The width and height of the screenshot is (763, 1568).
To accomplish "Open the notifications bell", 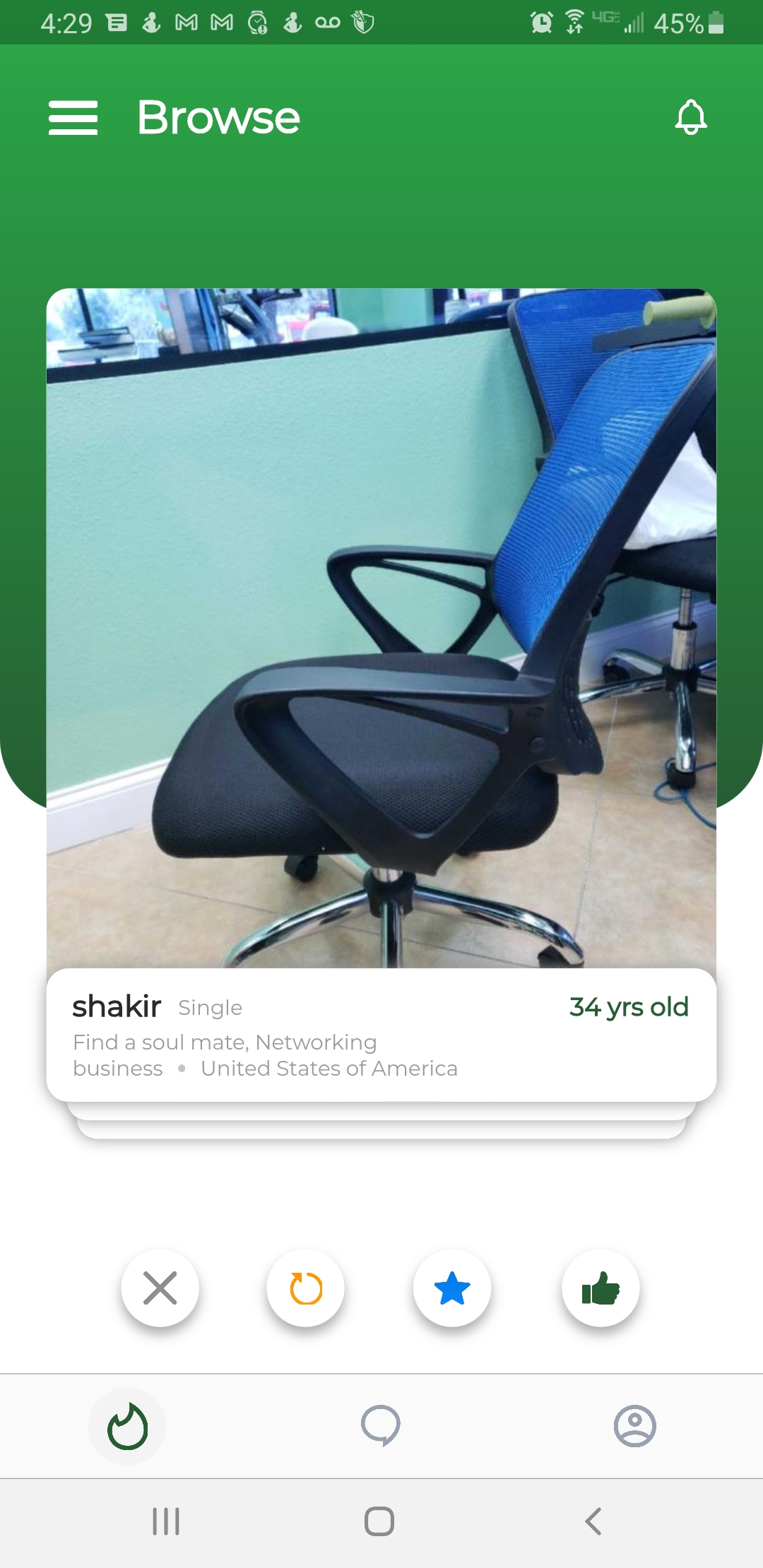I will tap(690, 117).
